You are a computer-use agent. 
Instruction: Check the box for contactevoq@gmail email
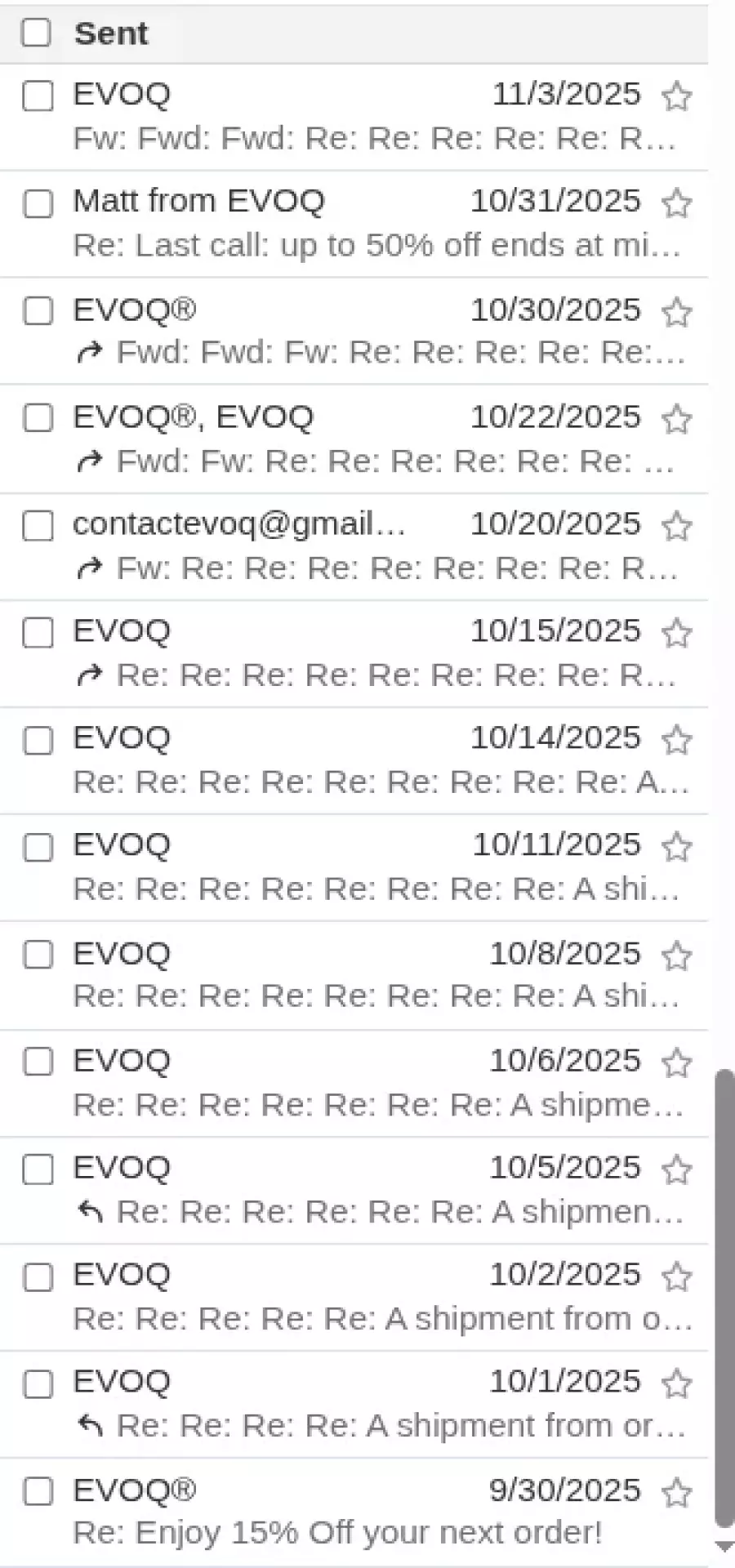click(x=38, y=526)
